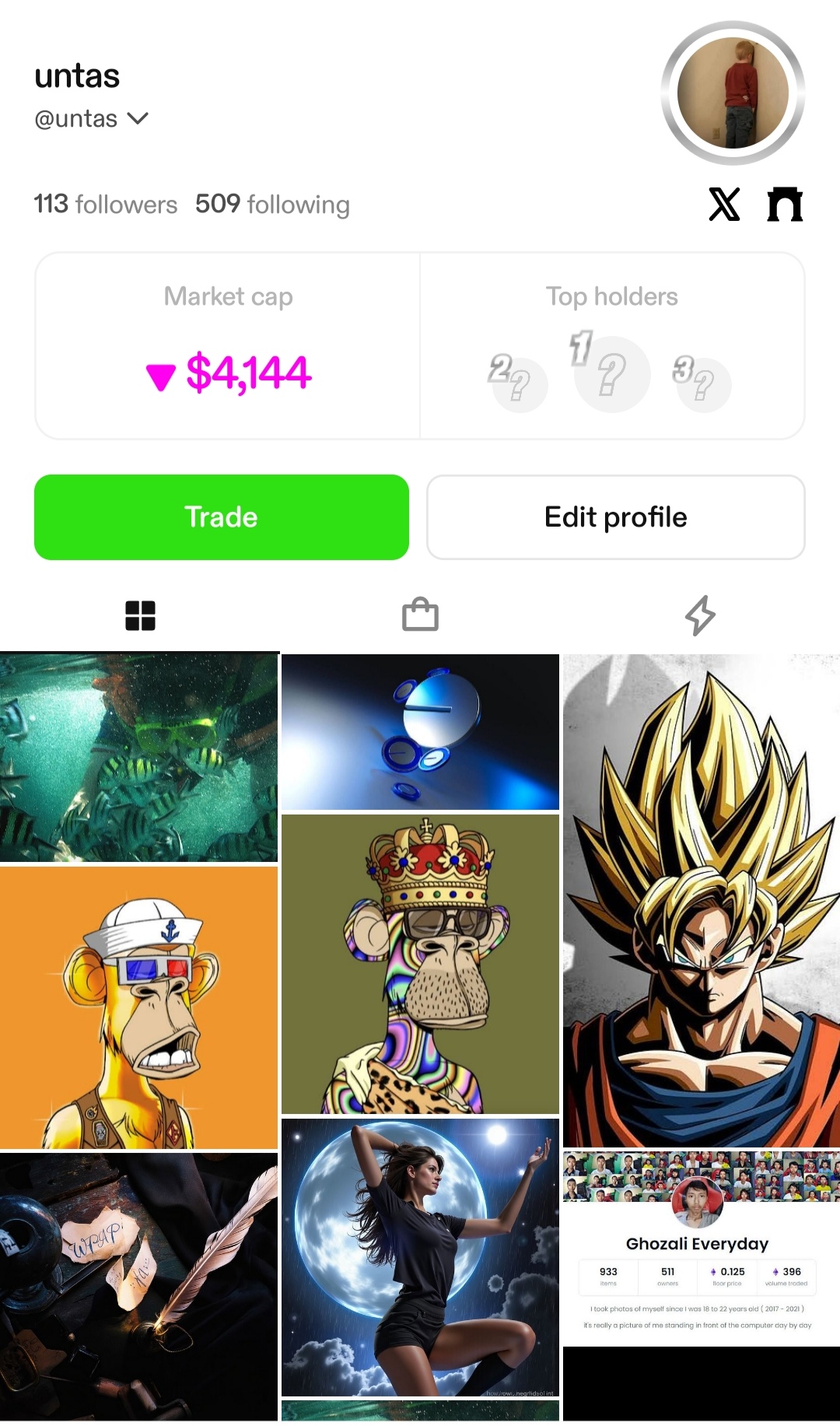View the 509 following list

click(272, 205)
